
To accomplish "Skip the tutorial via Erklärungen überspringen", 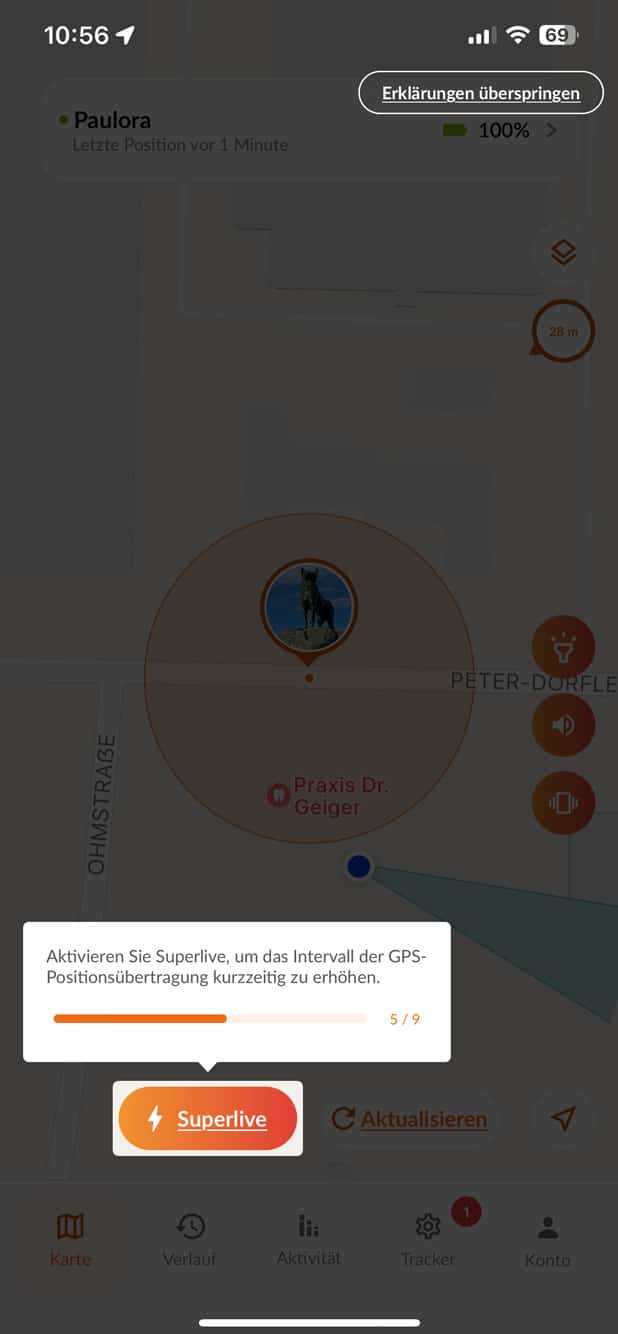I will [x=480, y=93].
